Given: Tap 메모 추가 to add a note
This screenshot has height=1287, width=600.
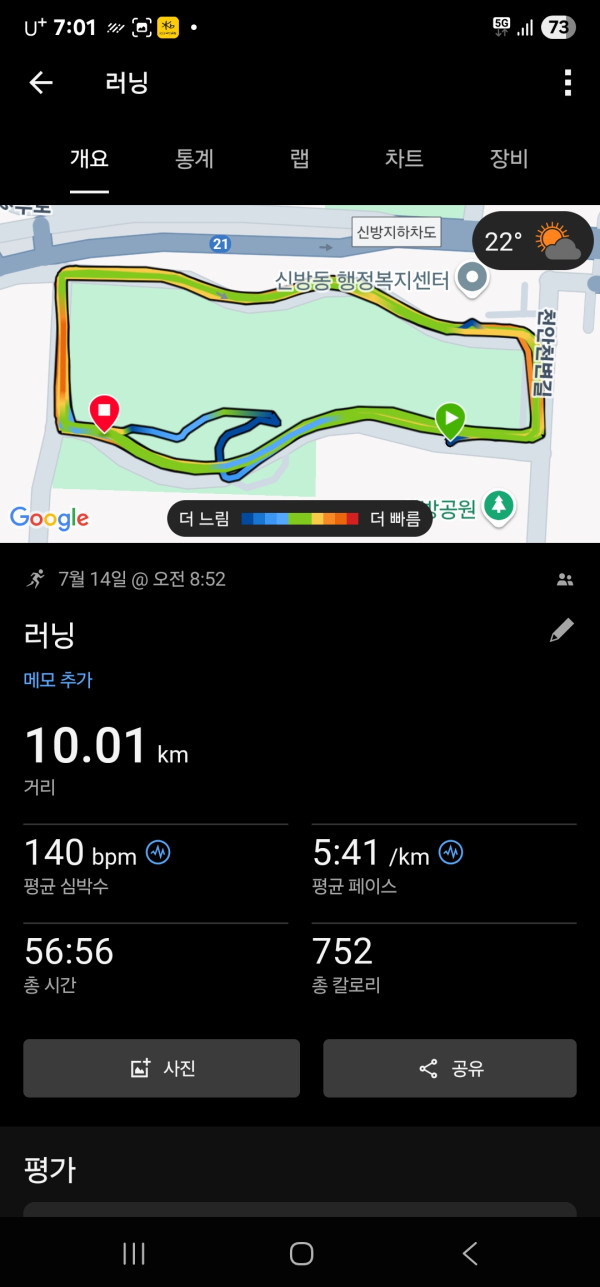Looking at the screenshot, I should pyautogui.click(x=58, y=680).
